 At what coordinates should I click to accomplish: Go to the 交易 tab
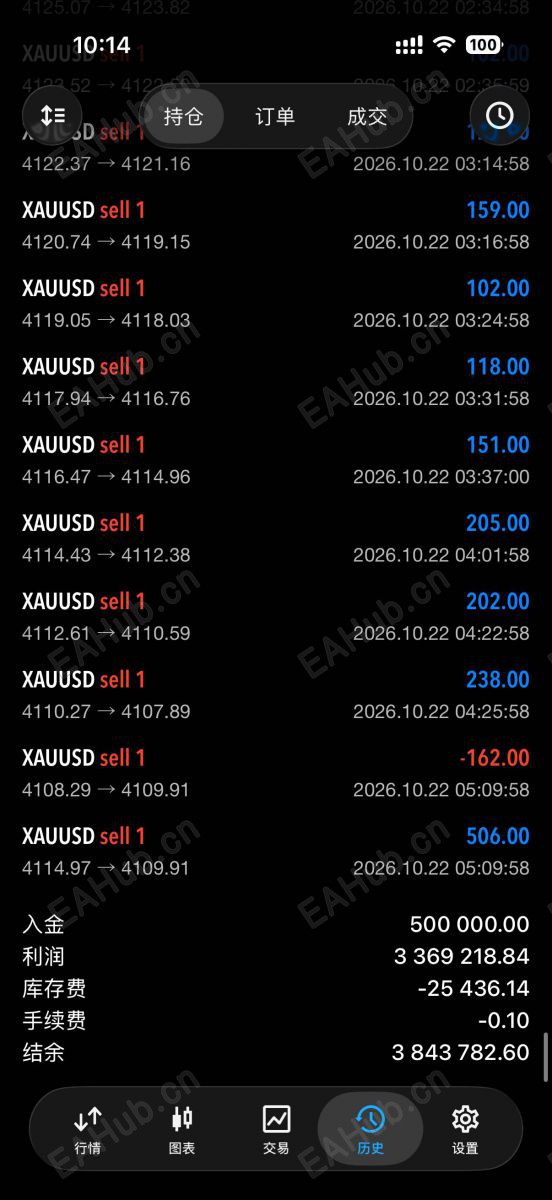tap(276, 1130)
